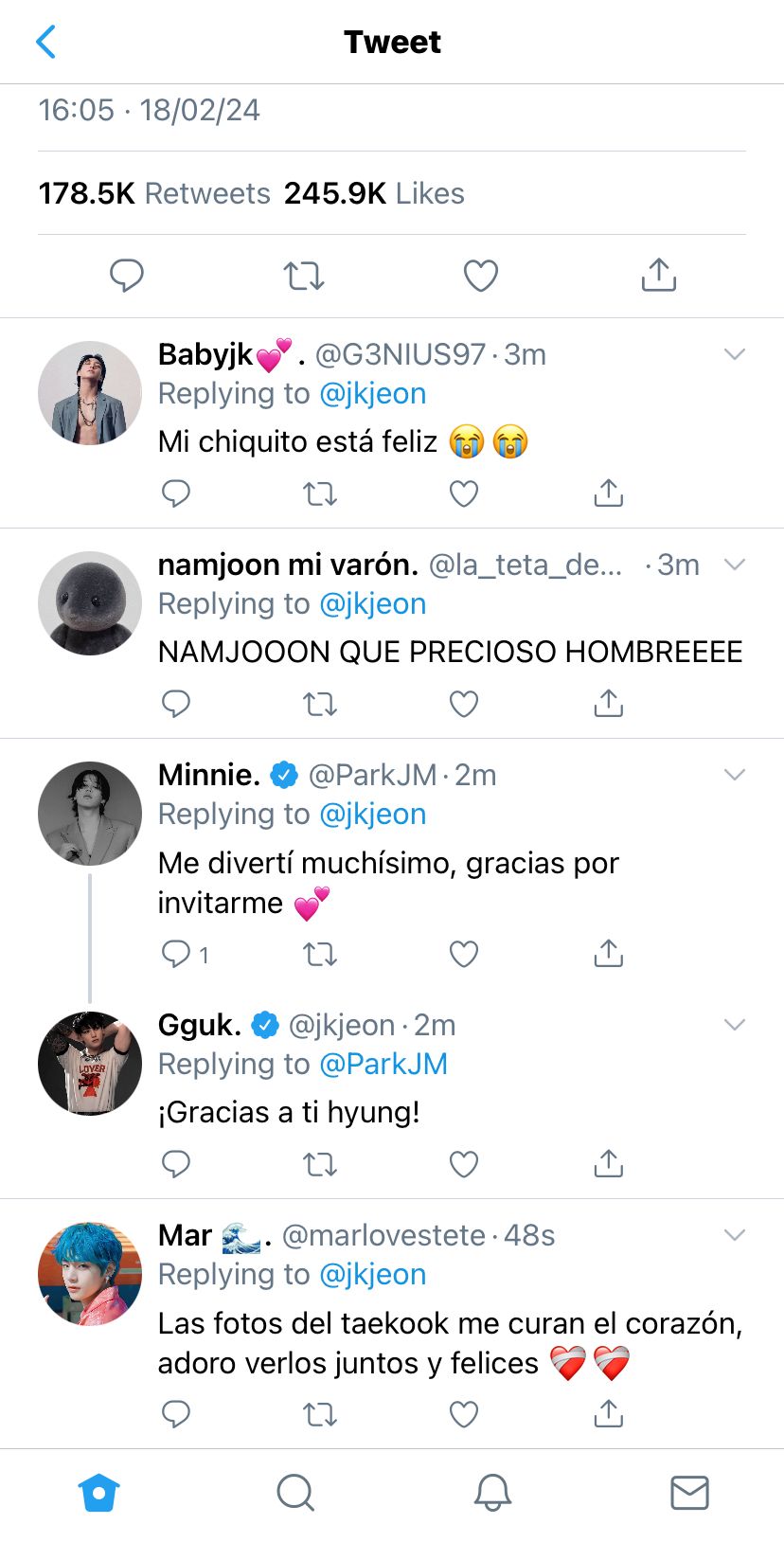
Task: Like Babyjk's reply
Action: click(464, 493)
